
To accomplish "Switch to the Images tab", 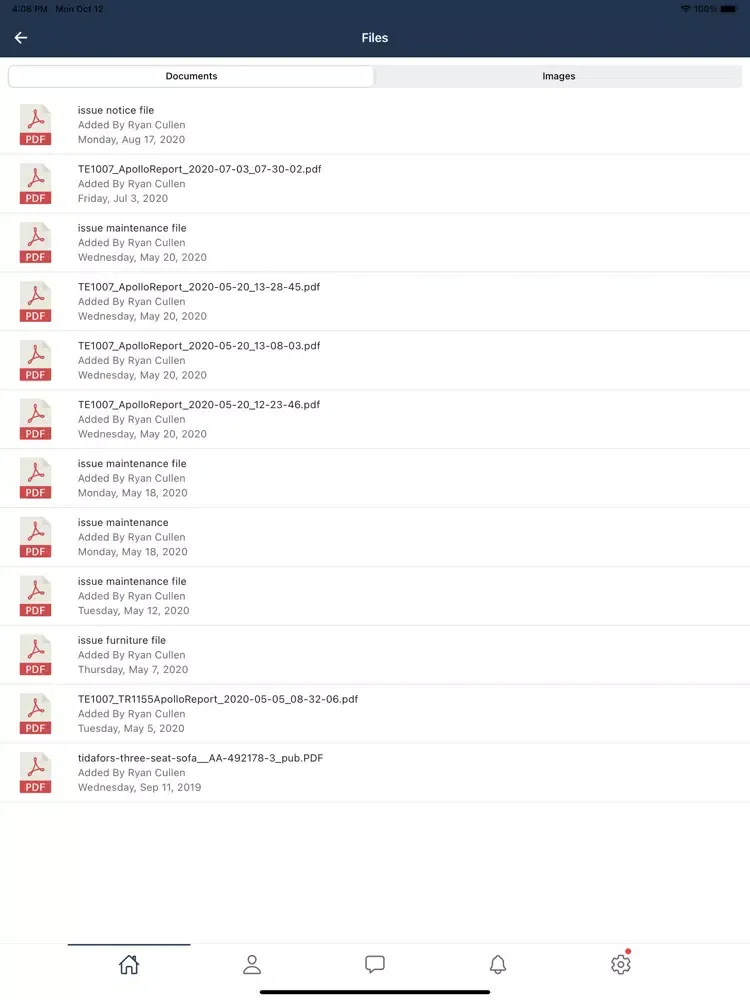I will click(558, 76).
